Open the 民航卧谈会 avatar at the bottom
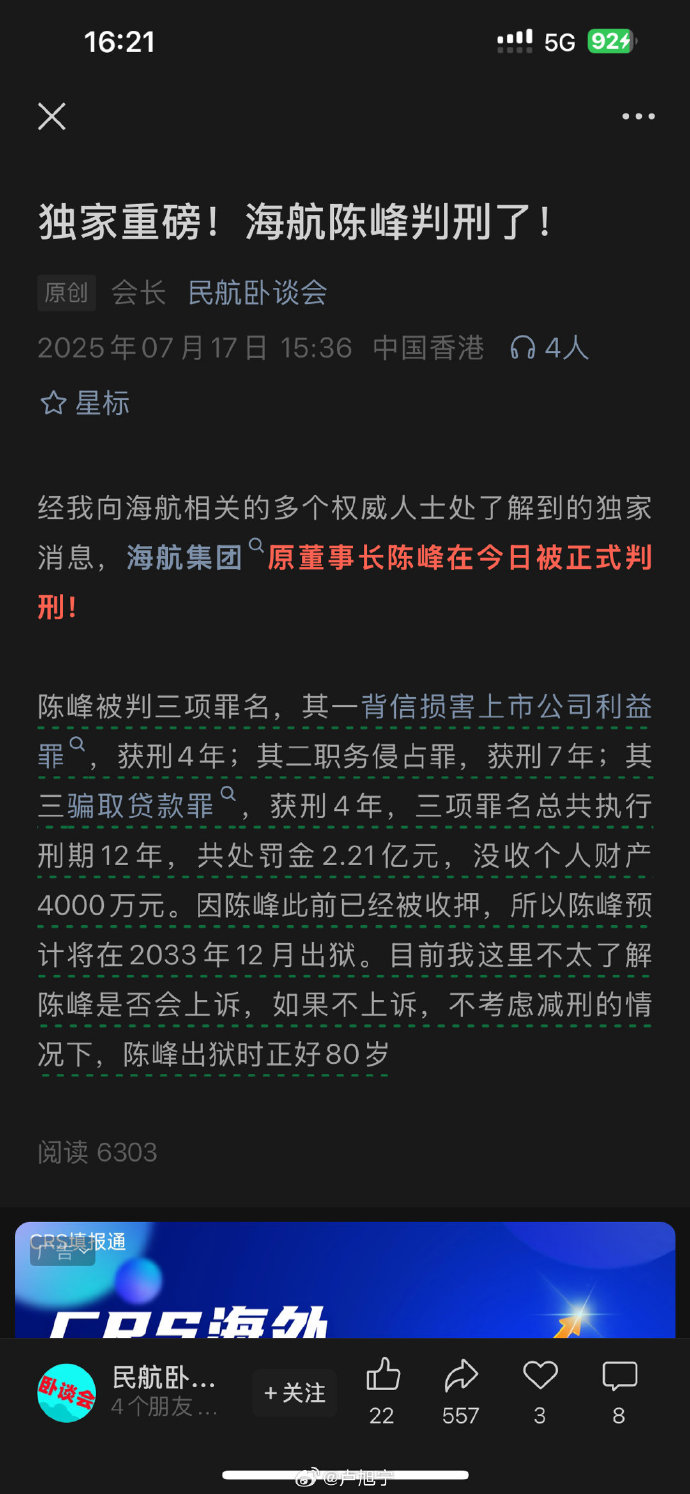Viewport: 690px width, 1494px height. click(x=66, y=1392)
